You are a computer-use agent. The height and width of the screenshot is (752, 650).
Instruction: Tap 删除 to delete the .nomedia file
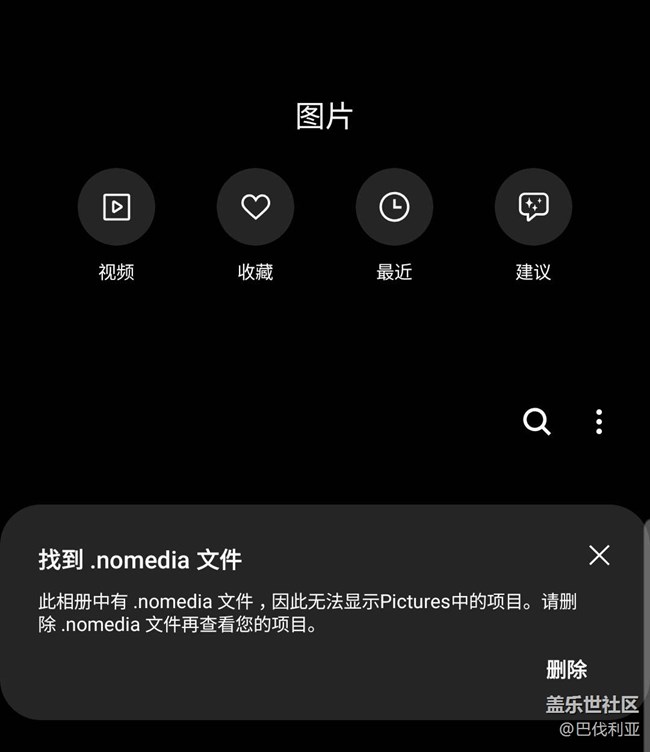567,670
